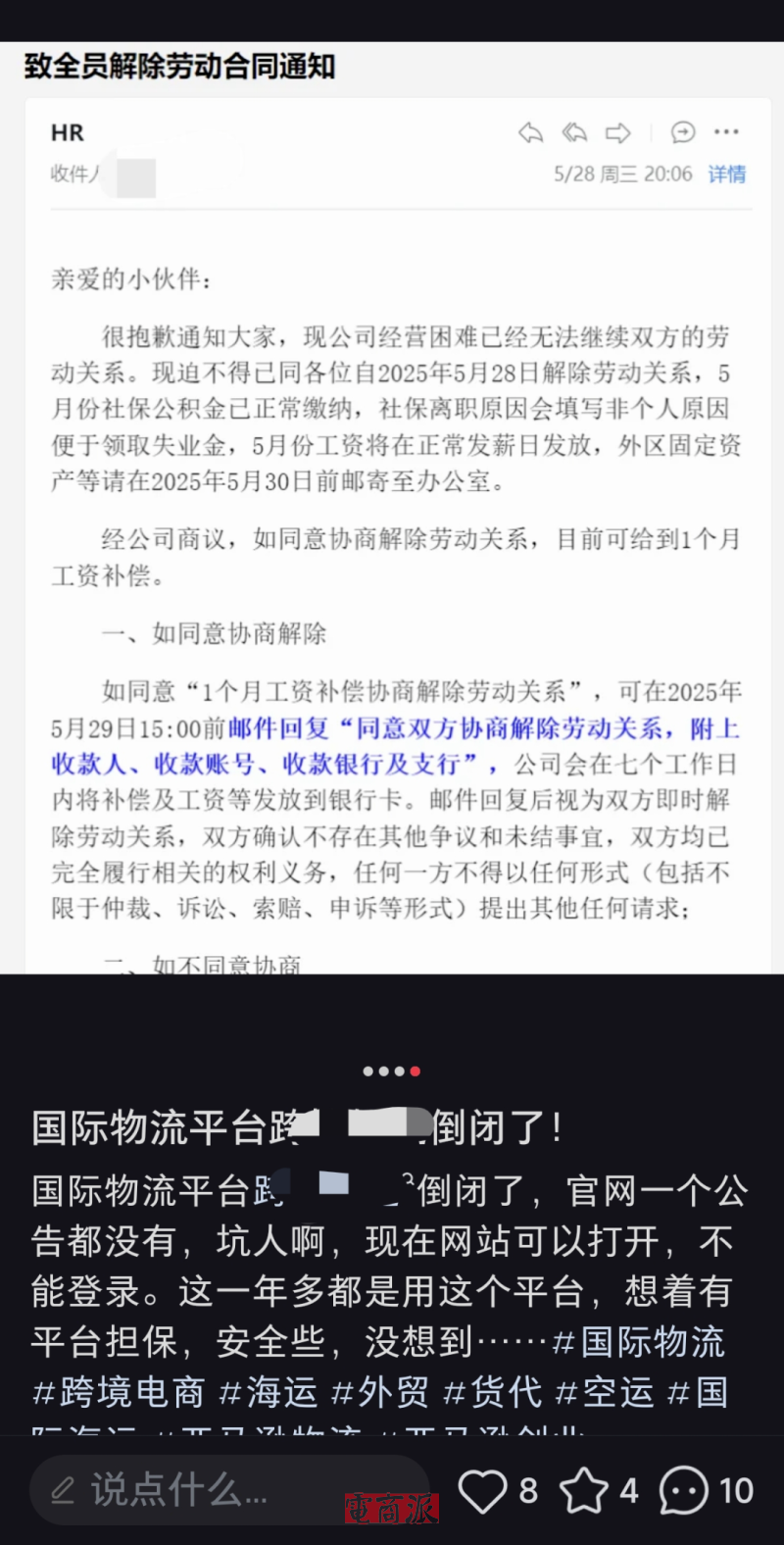Image resolution: width=784 pixels, height=1545 pixels.
Task: Open the #国际物流 hashtag
Action: point(639,1342)
